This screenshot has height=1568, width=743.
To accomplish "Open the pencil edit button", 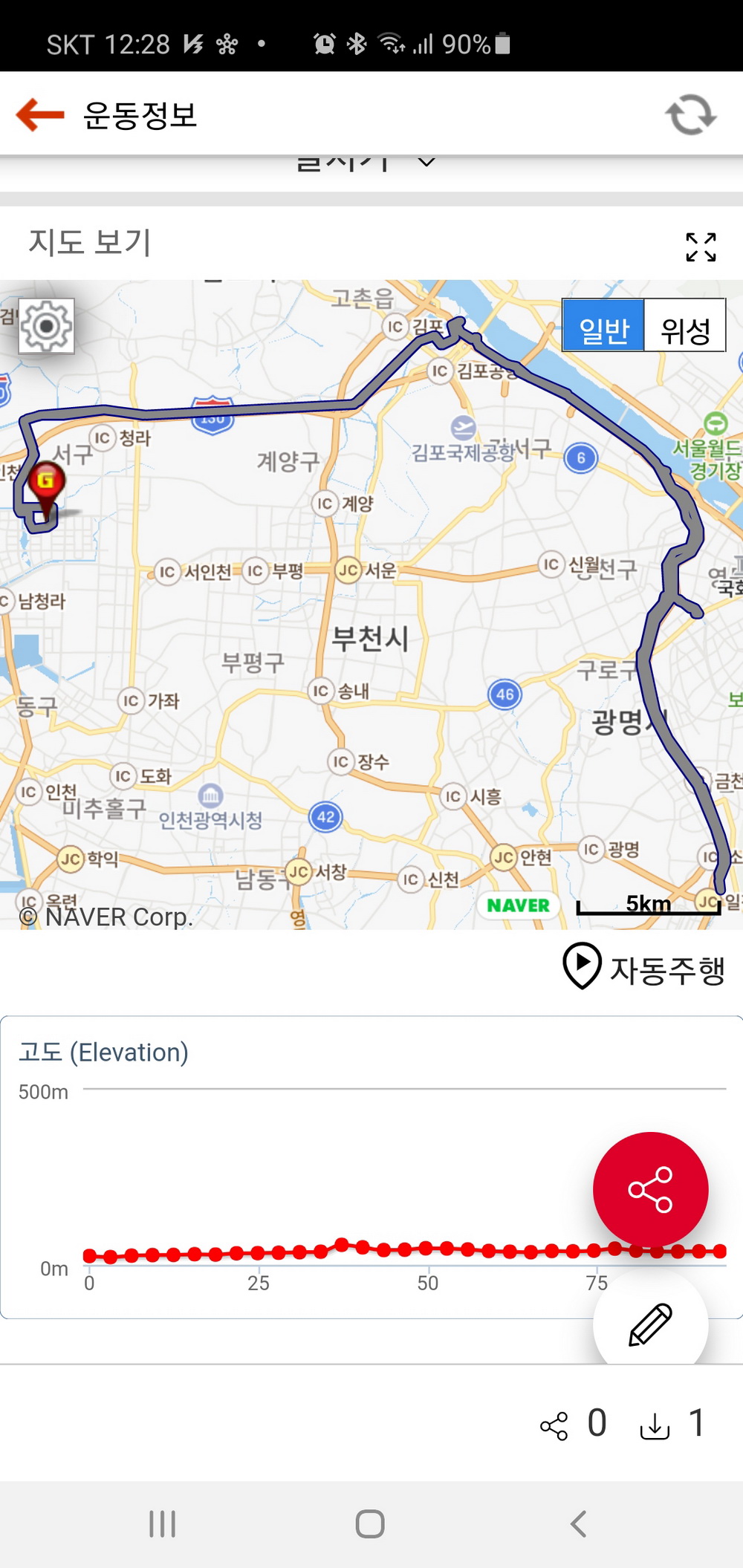I will click(650, 1324).
